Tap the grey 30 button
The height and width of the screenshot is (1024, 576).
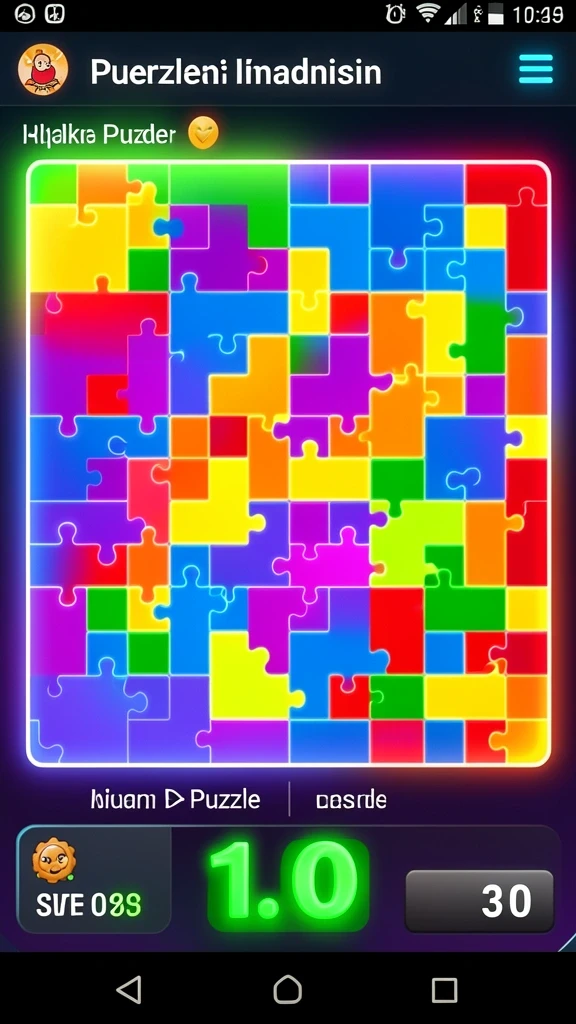pyautogui.click(x=479, y=901)
